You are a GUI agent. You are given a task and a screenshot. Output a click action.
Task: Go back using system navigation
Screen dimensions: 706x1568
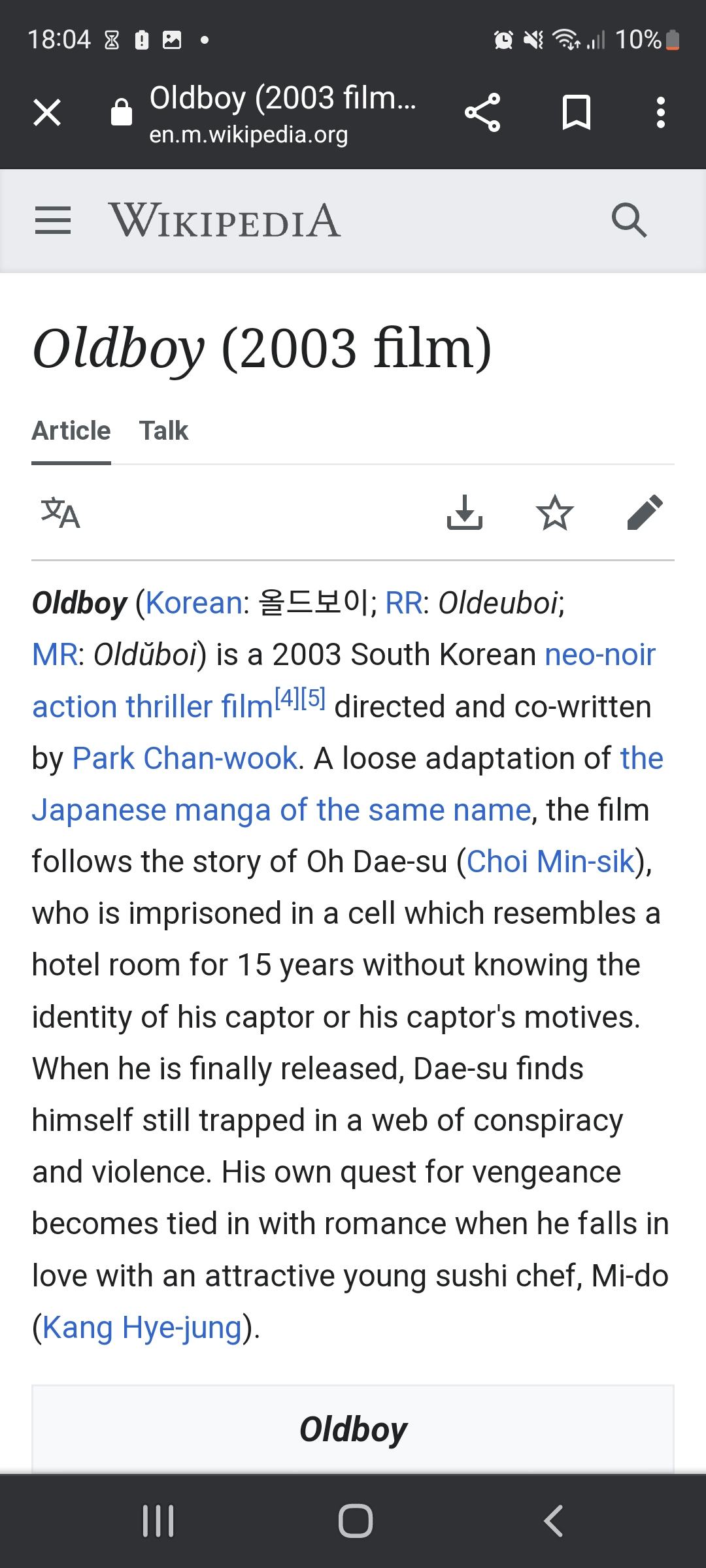coord(553,1521)
